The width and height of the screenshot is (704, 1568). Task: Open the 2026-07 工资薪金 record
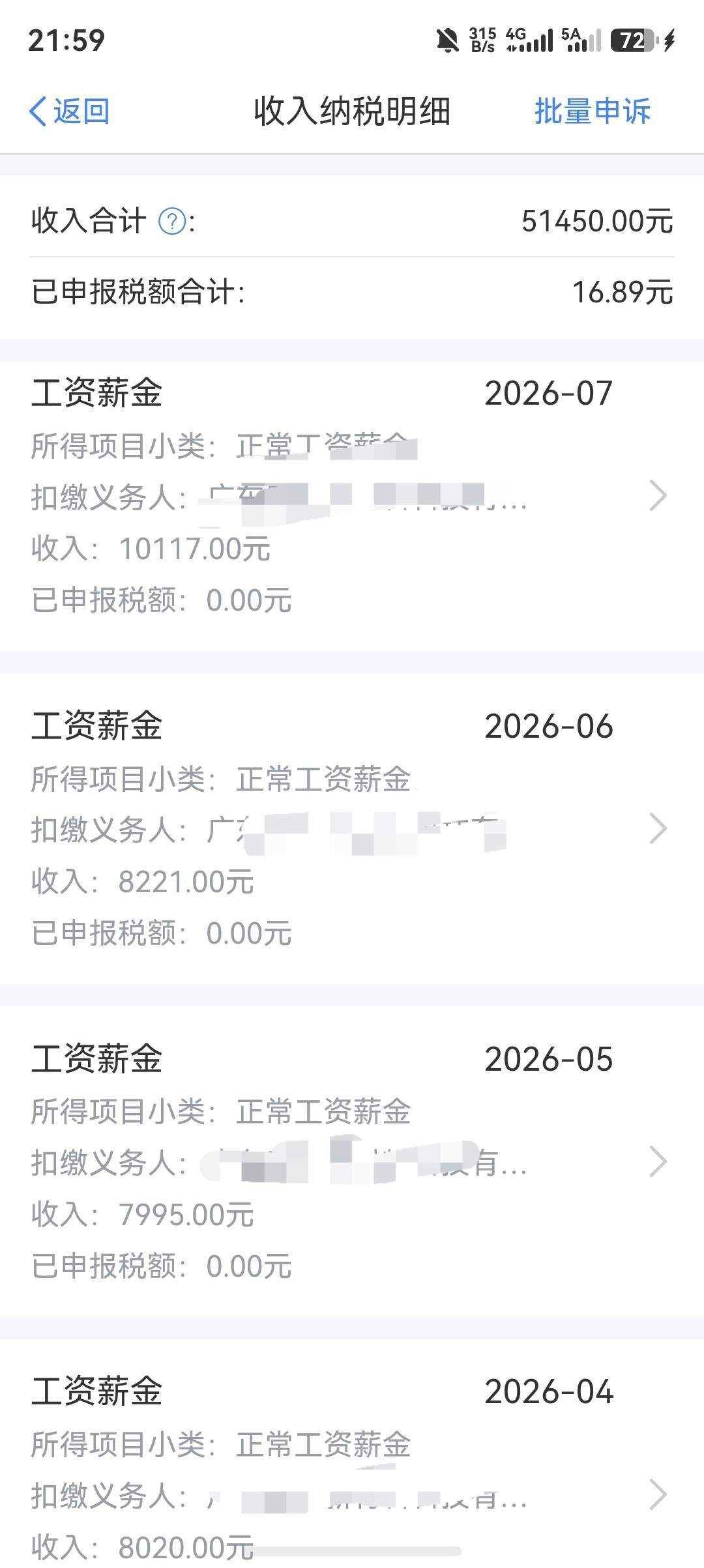[x=352, y=506]
